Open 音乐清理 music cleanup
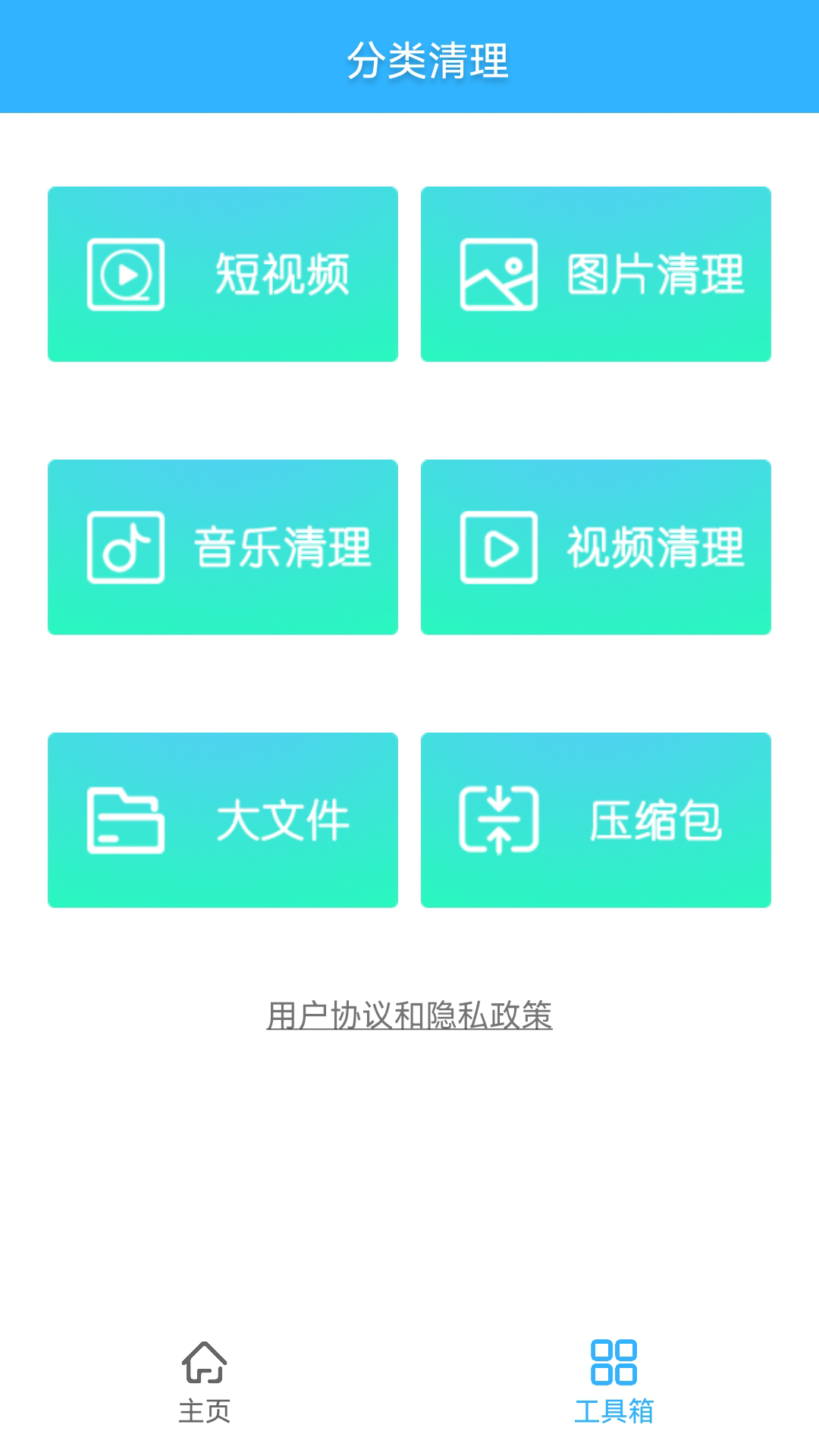 (x=224, y=548)
